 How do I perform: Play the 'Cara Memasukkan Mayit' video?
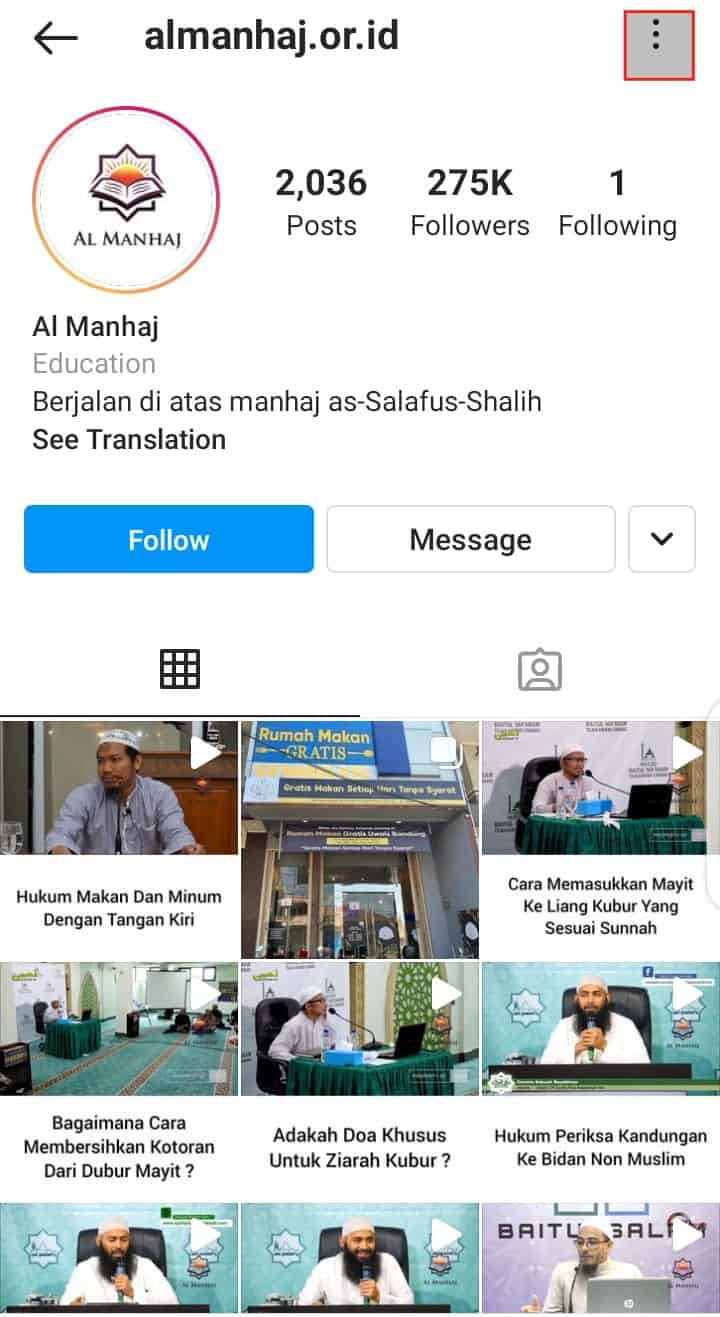[599, 787]
